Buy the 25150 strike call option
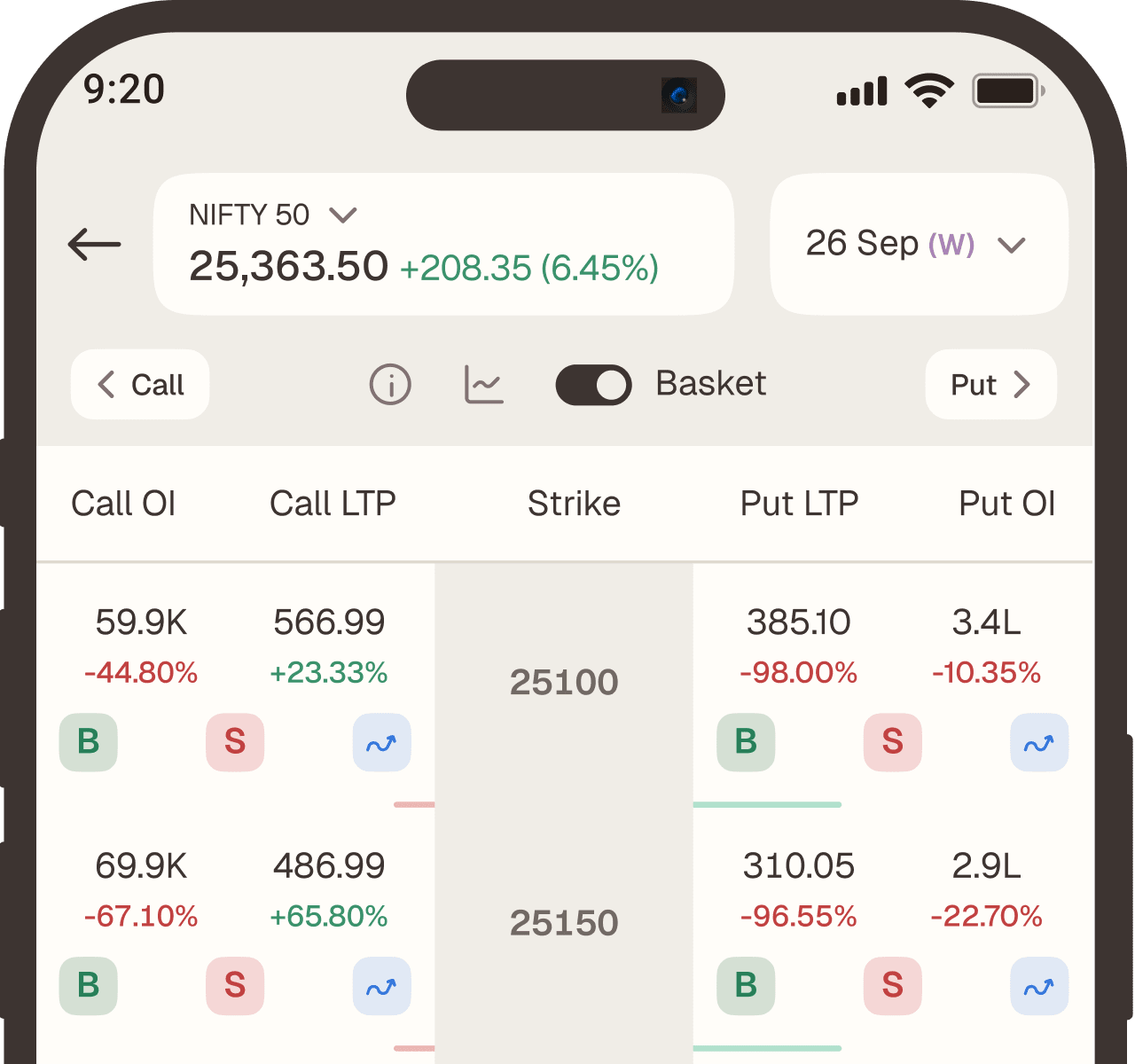Viewport: 1135px width, 1064px height. tap(89, 985)
